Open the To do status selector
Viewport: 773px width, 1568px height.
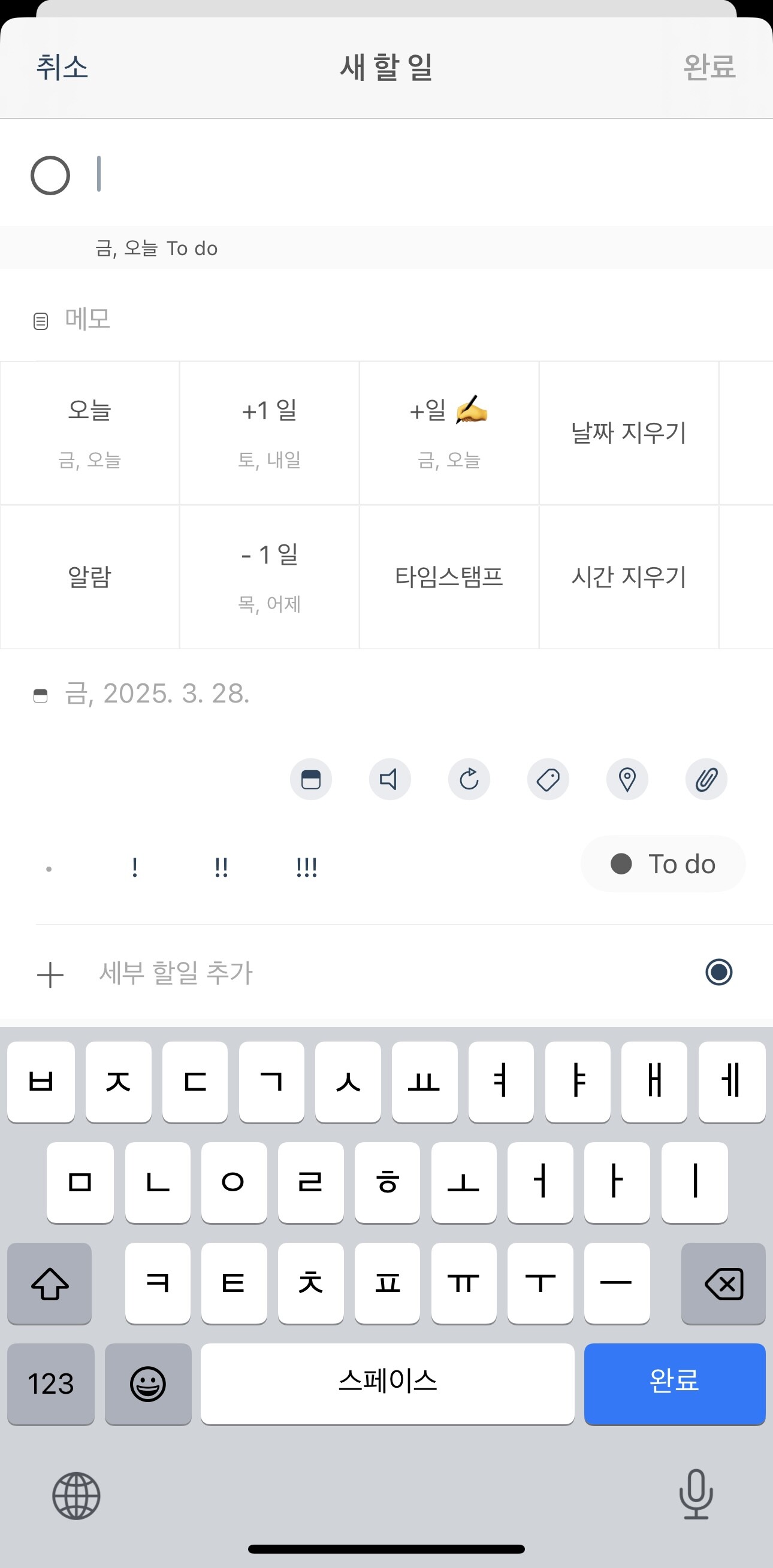coord(663,864)
